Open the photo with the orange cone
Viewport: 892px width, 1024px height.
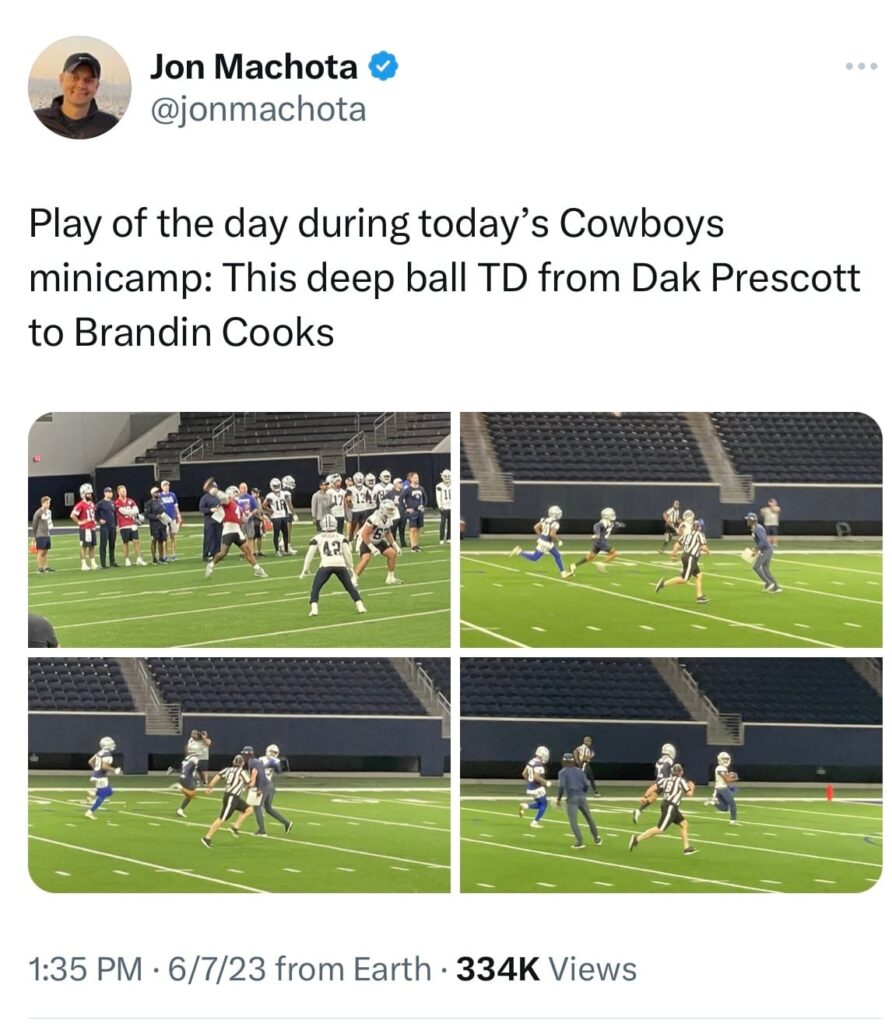(x=671, y=775)
